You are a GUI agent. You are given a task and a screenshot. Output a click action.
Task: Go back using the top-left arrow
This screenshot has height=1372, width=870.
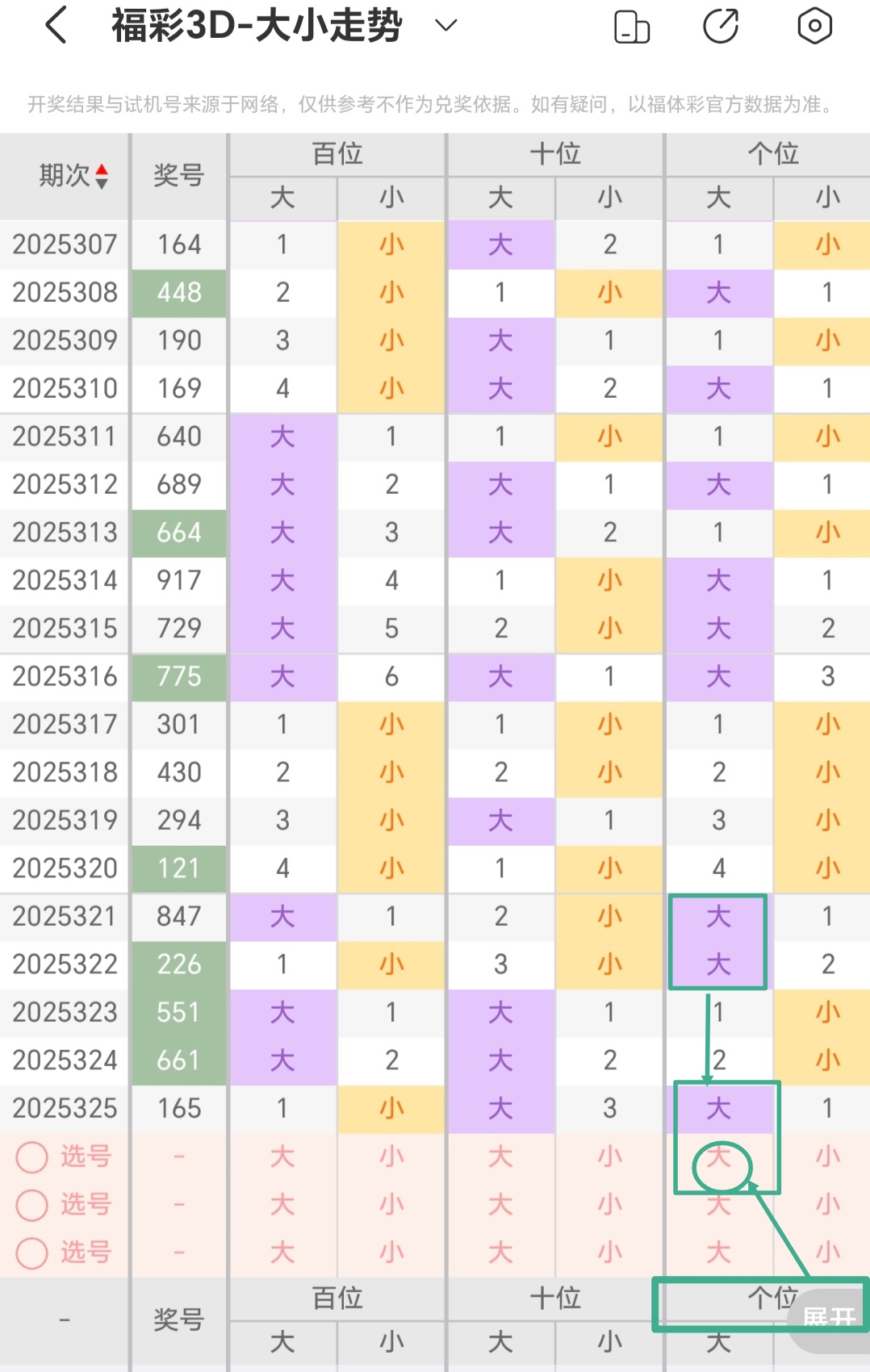point(56,26)
